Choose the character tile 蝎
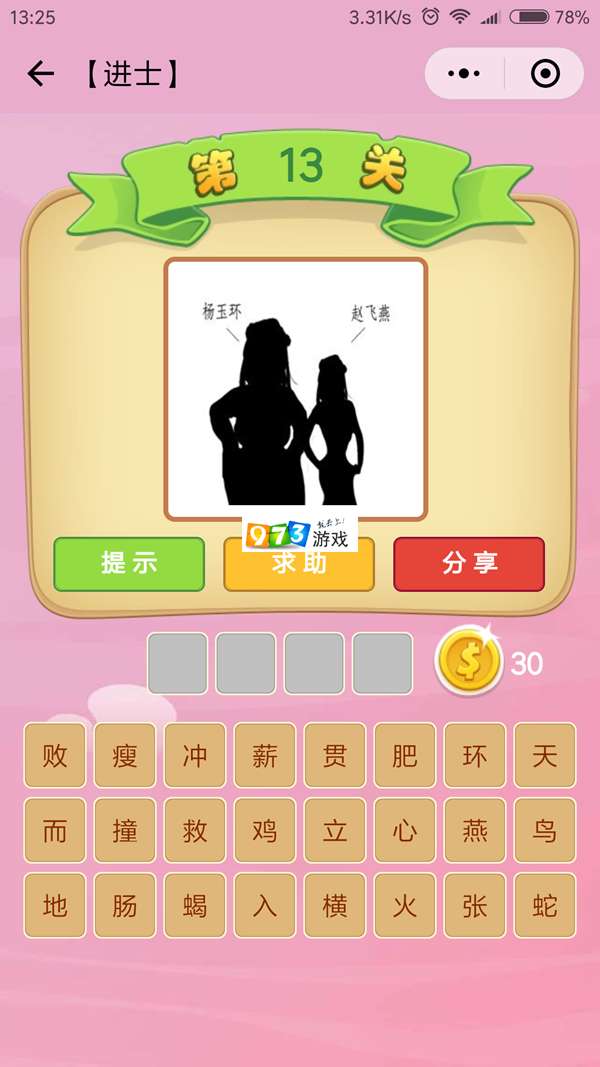This screenshot has width=600, height=1067. 195,906
